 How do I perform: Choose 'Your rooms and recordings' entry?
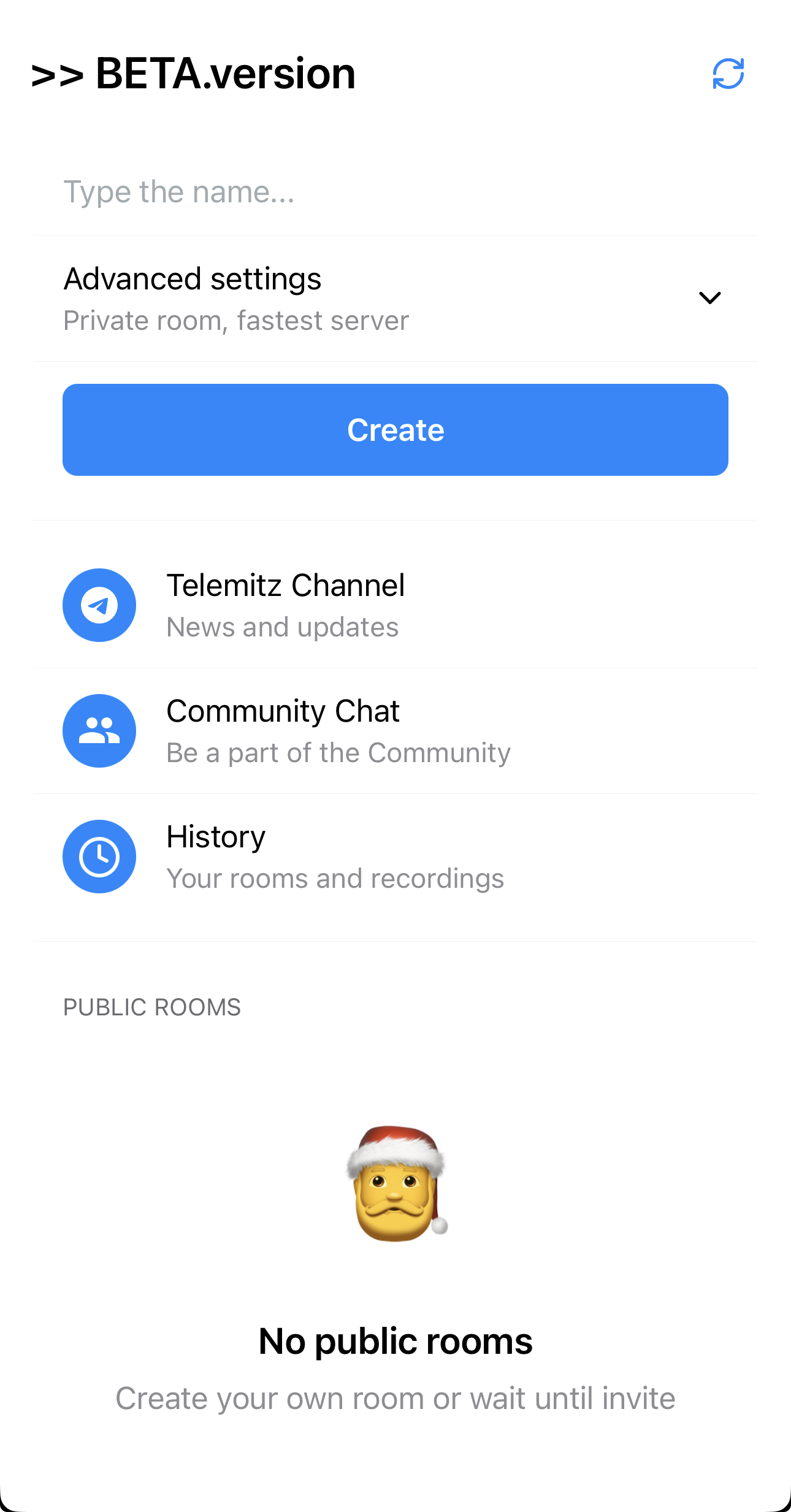(x=335, y=878)
